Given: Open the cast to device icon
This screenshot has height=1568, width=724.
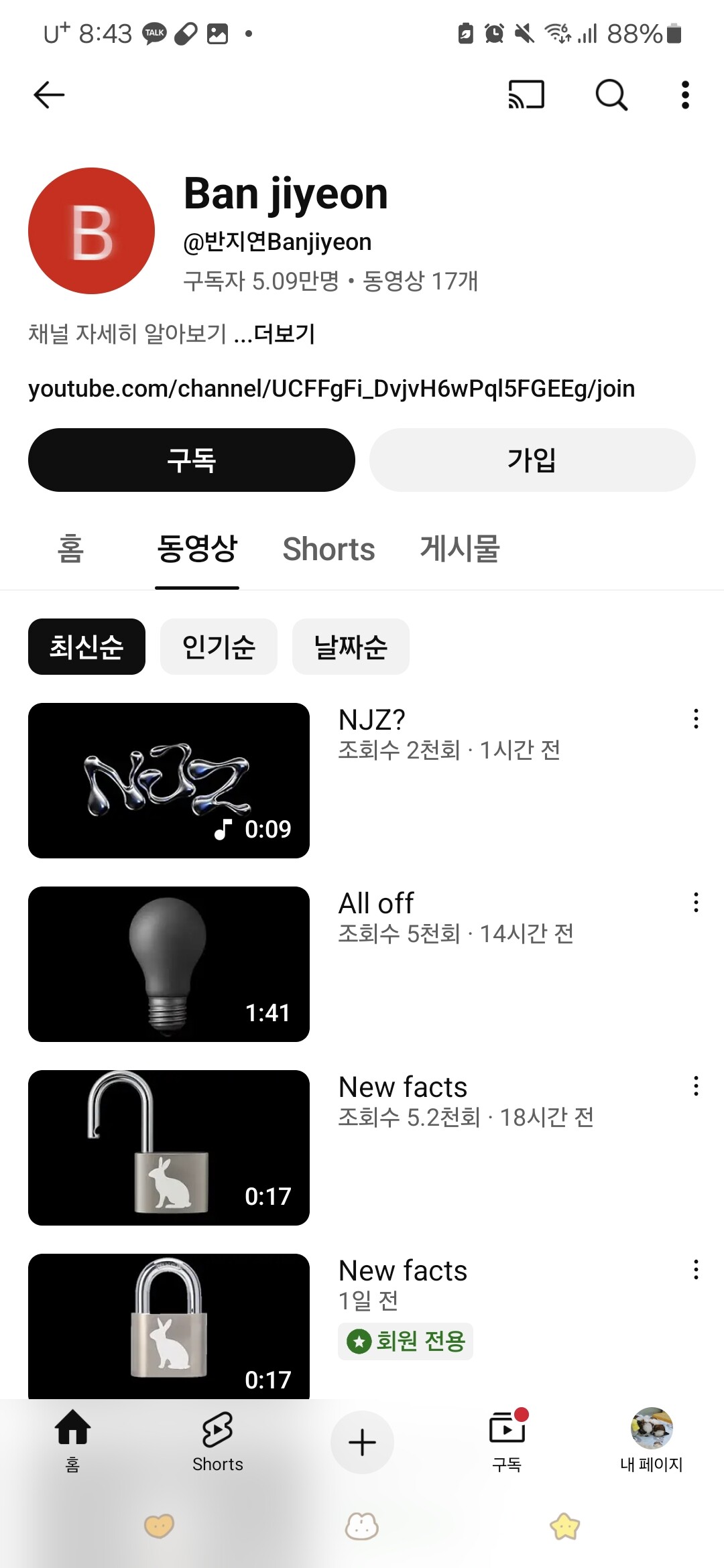Looking at the screenshot, I should pyautogui.click(x=526, y=94).
